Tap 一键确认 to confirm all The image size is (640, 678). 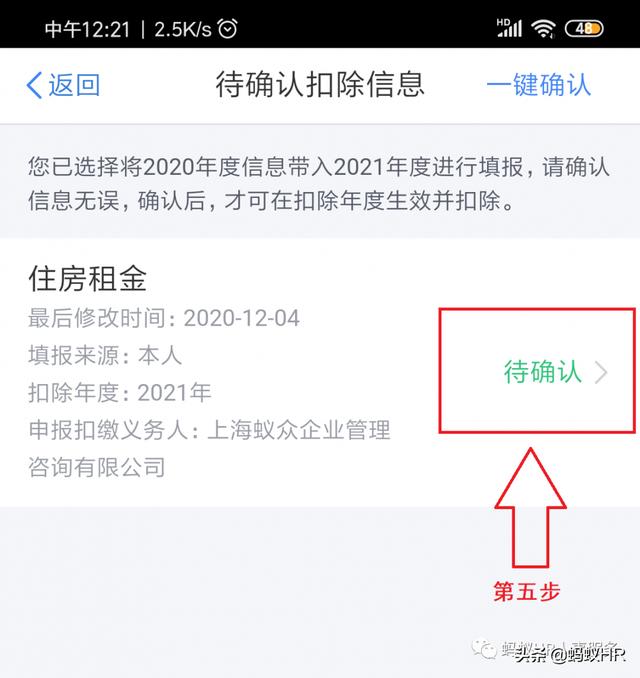539,85
